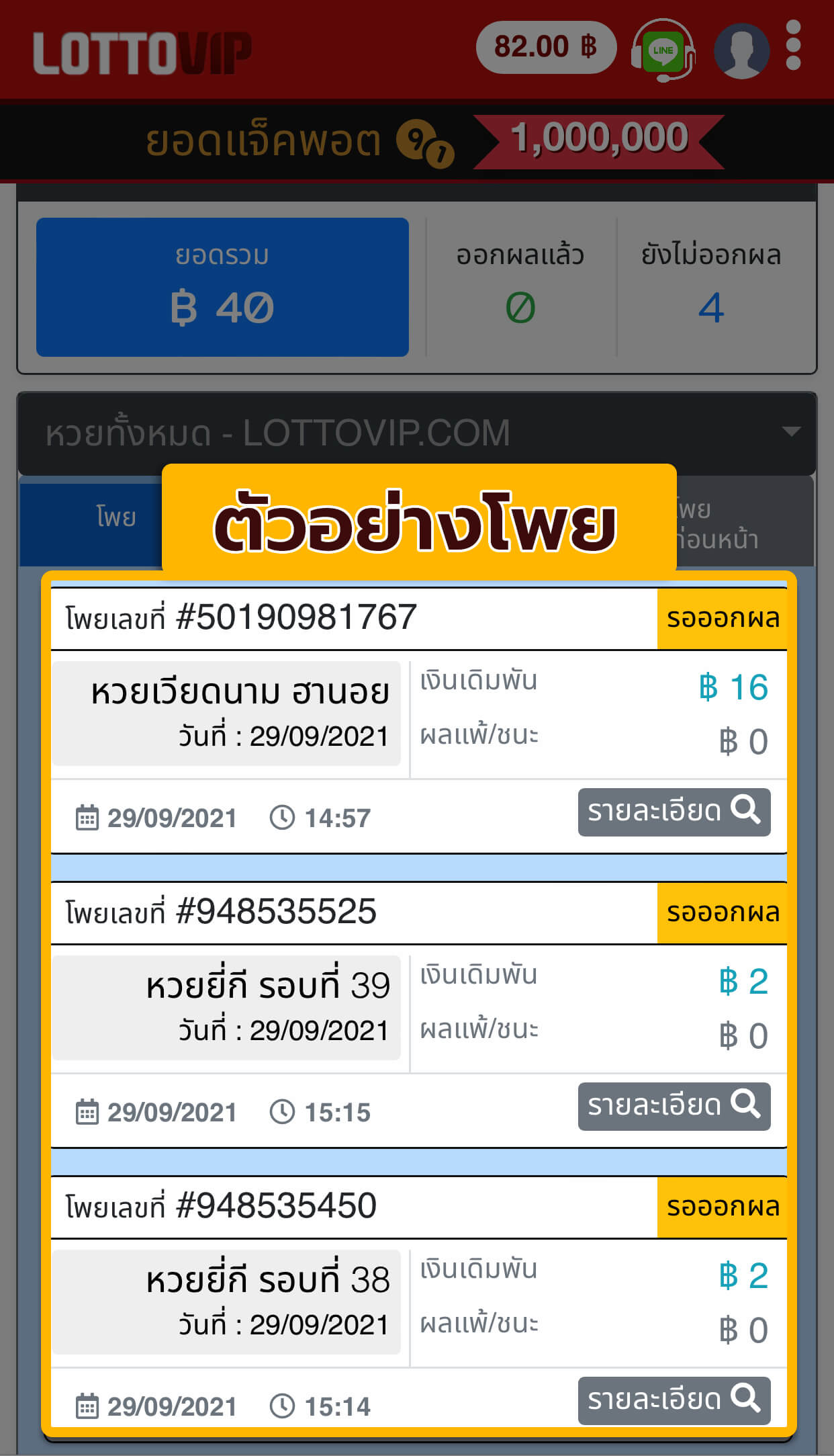The image size is (834, 1456).
Task: Tap the 82.00 ฿ balance pill
Action: 546,47
